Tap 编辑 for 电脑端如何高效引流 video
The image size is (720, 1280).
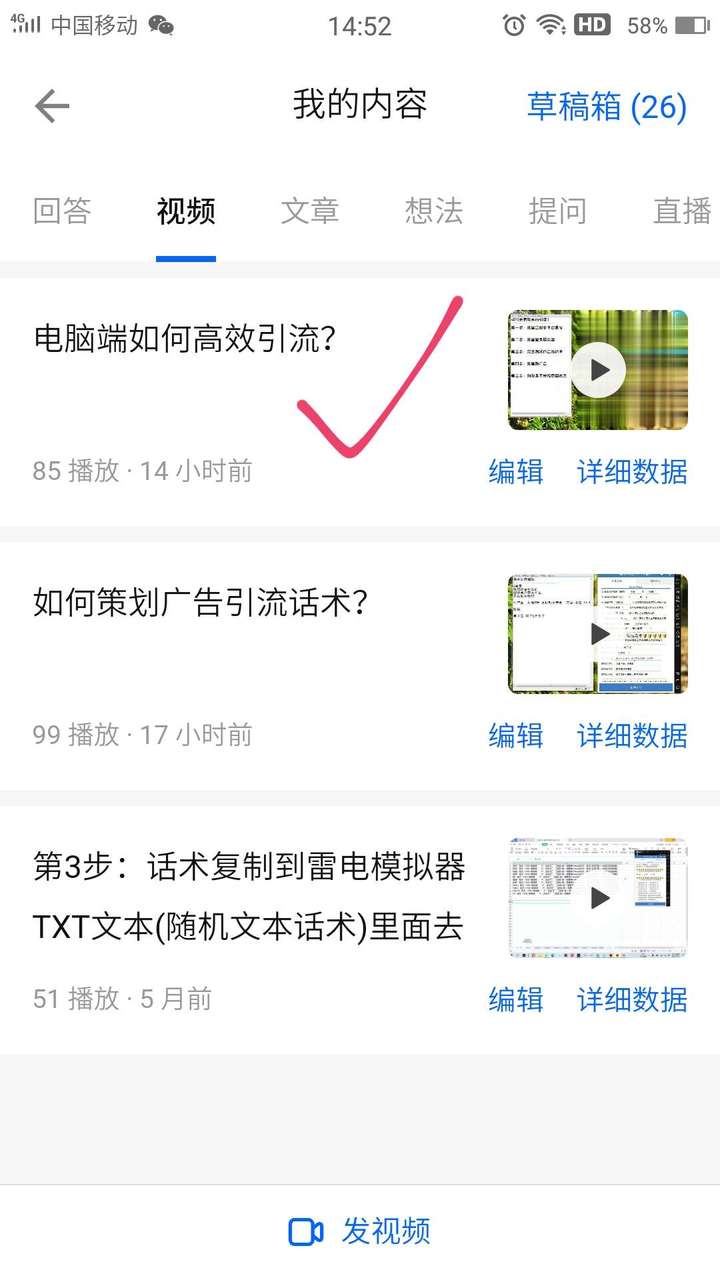pyautogui.click(x=516, y=471)
